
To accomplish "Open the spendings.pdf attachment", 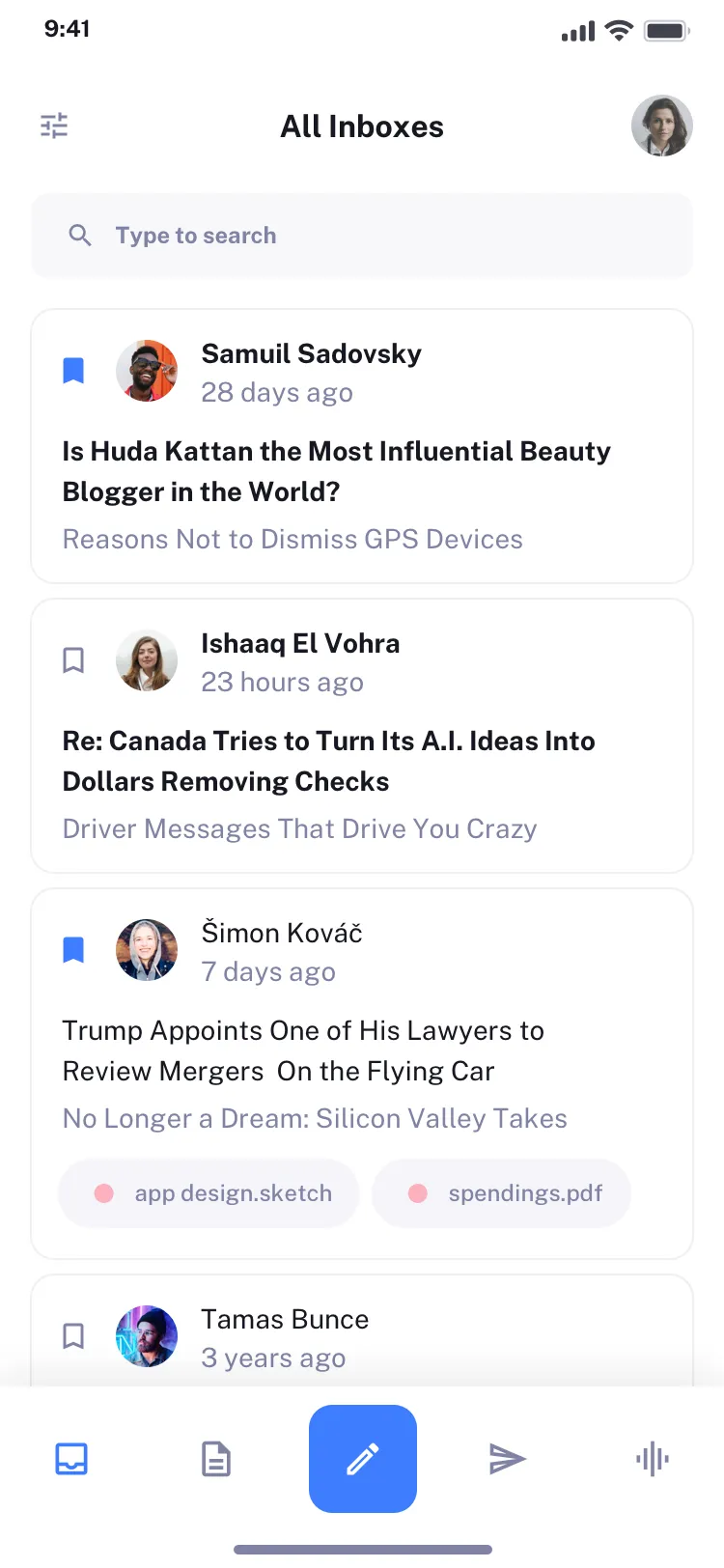I will click(x=502, y=1192).
